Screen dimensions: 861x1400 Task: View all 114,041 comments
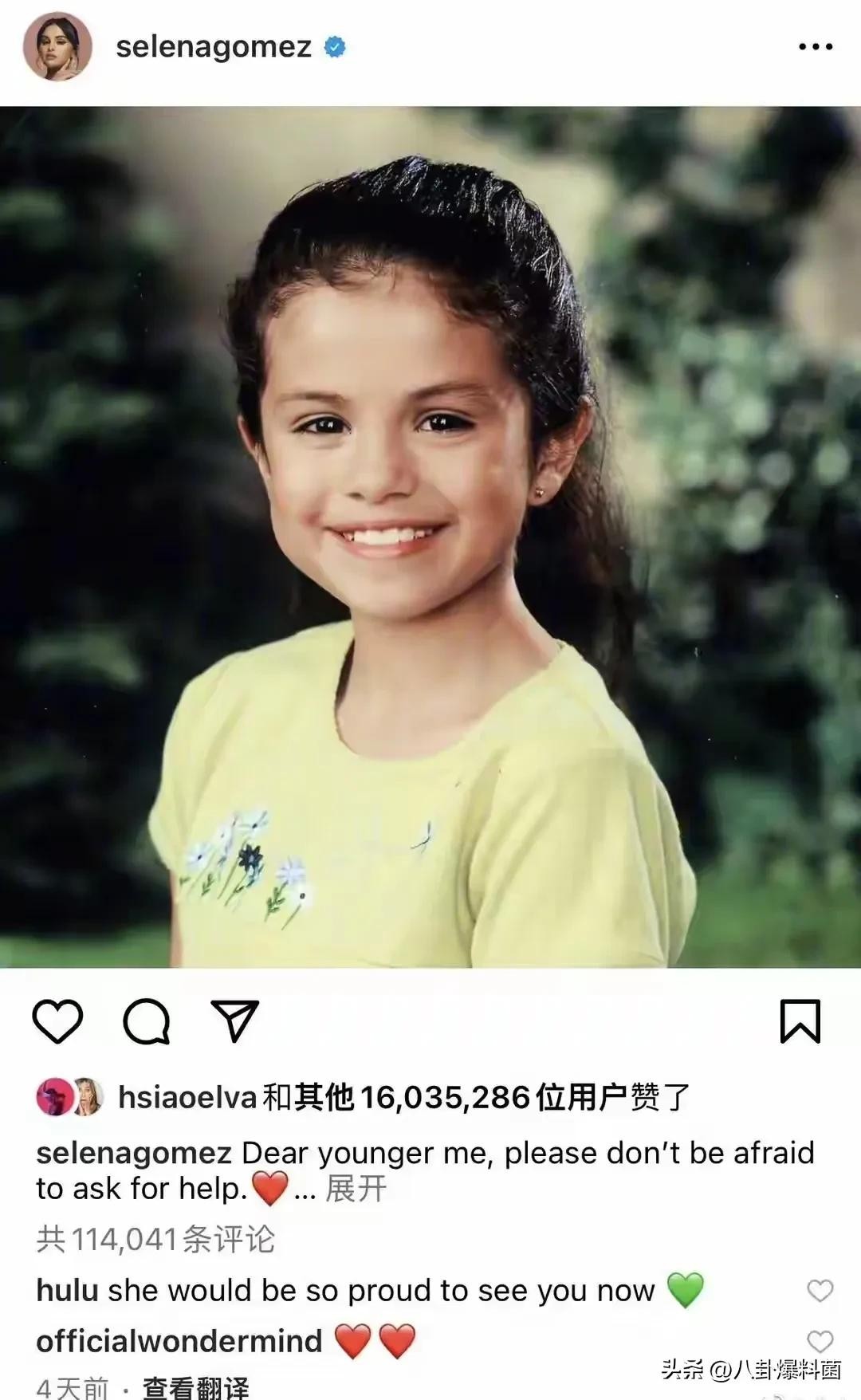point(155,1239)
